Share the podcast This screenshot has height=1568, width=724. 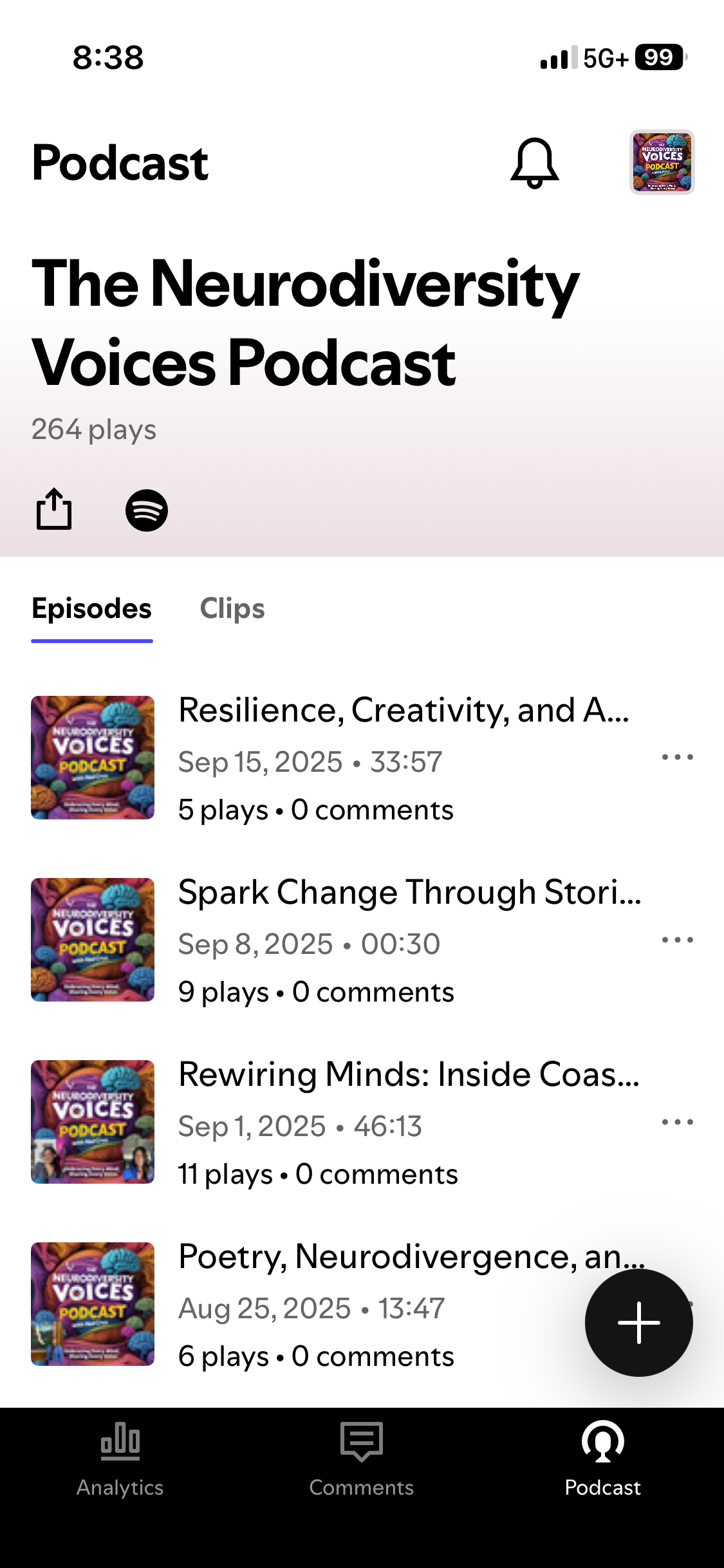(54, 510)
